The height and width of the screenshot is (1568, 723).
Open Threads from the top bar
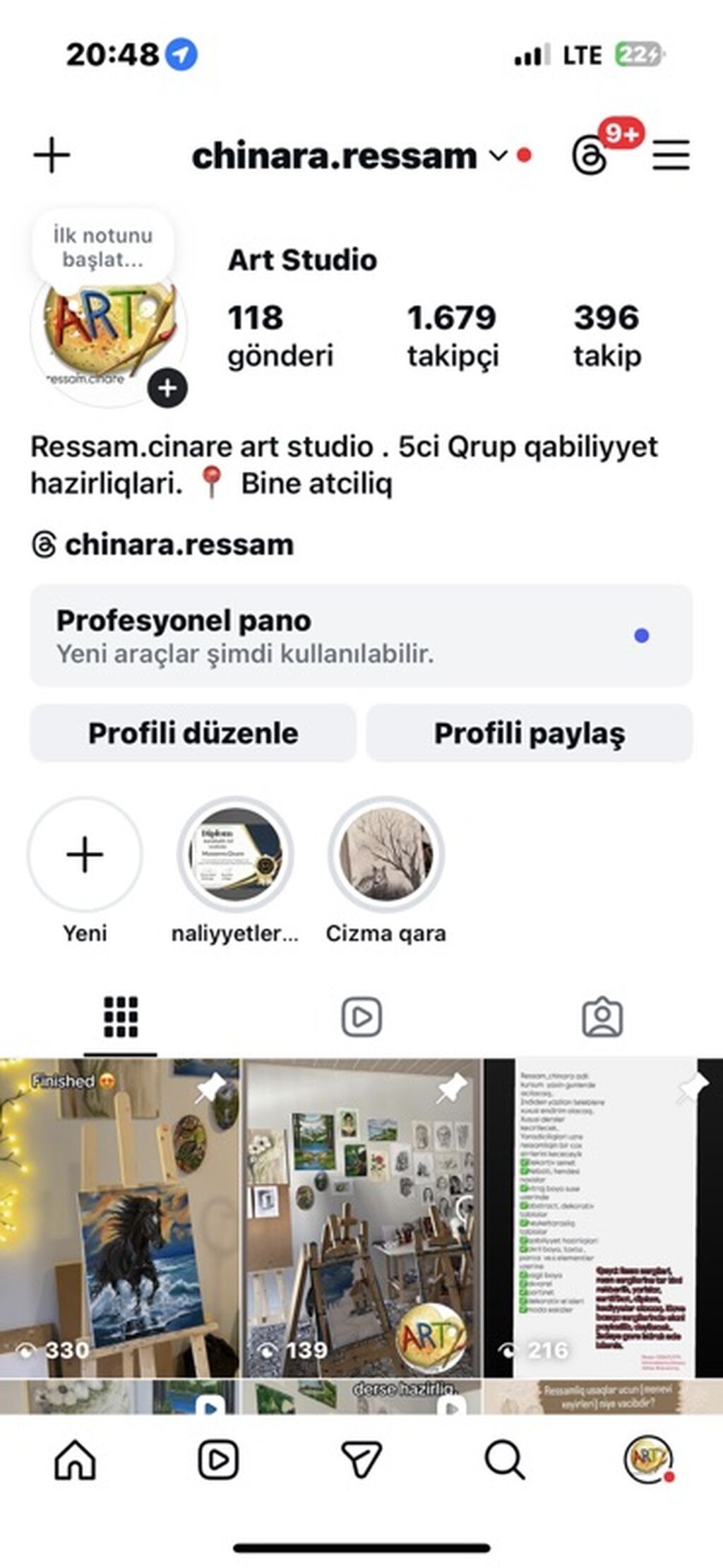[x=590, y=156]
